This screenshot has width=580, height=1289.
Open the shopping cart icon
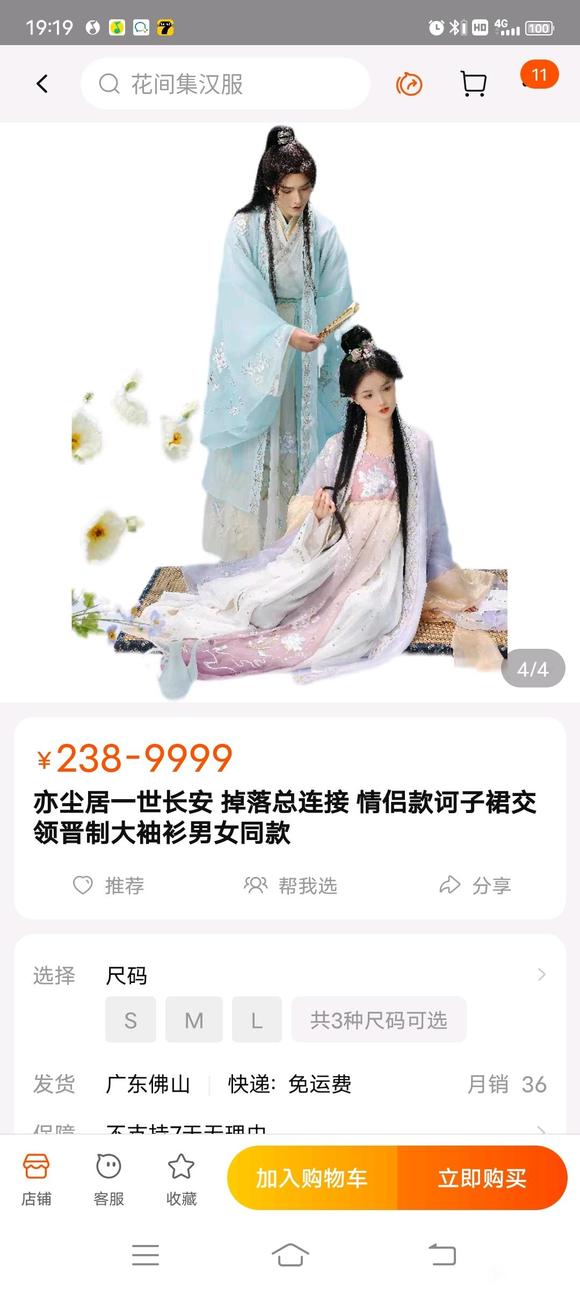(x=473, y=84)
